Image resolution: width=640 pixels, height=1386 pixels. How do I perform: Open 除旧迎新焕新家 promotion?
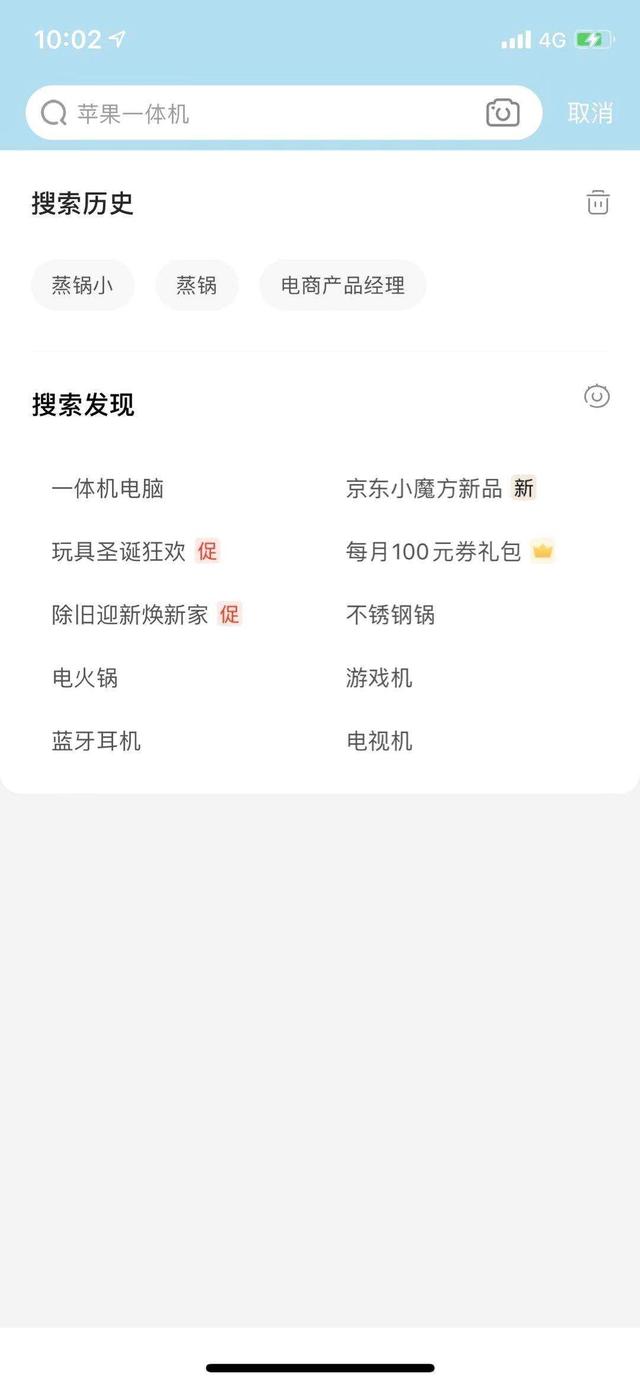[x=131, y=614]
